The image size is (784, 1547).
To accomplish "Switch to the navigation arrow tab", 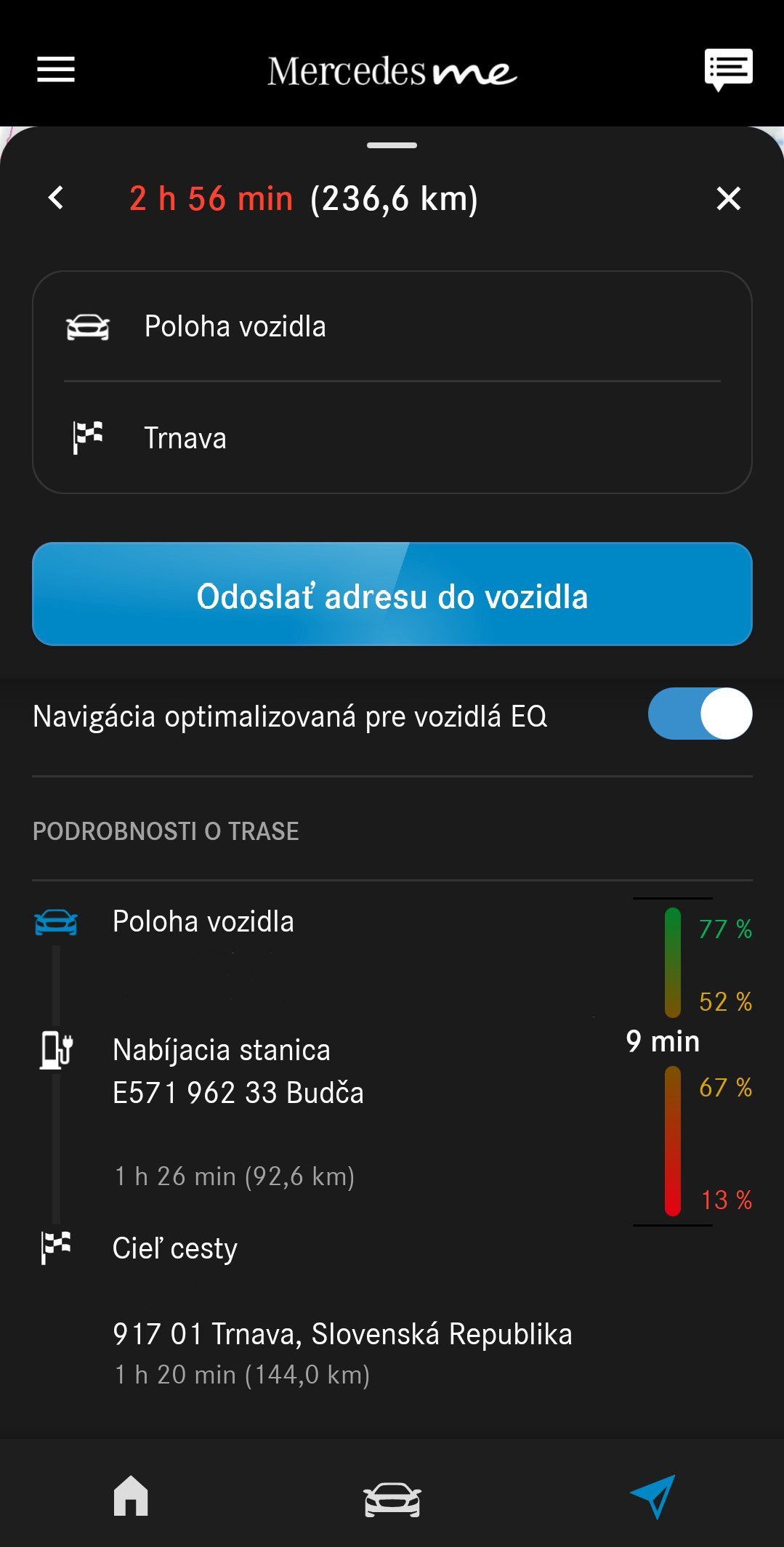I will [653, 1496].
